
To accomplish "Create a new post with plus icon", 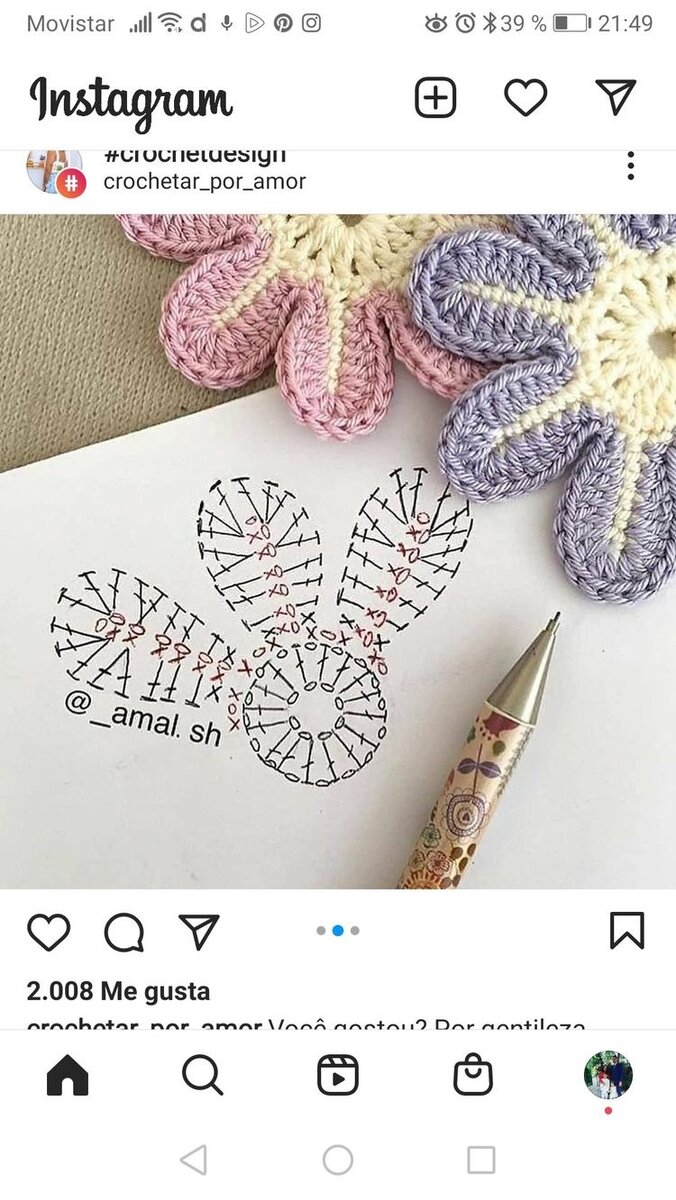I will 435,98.
